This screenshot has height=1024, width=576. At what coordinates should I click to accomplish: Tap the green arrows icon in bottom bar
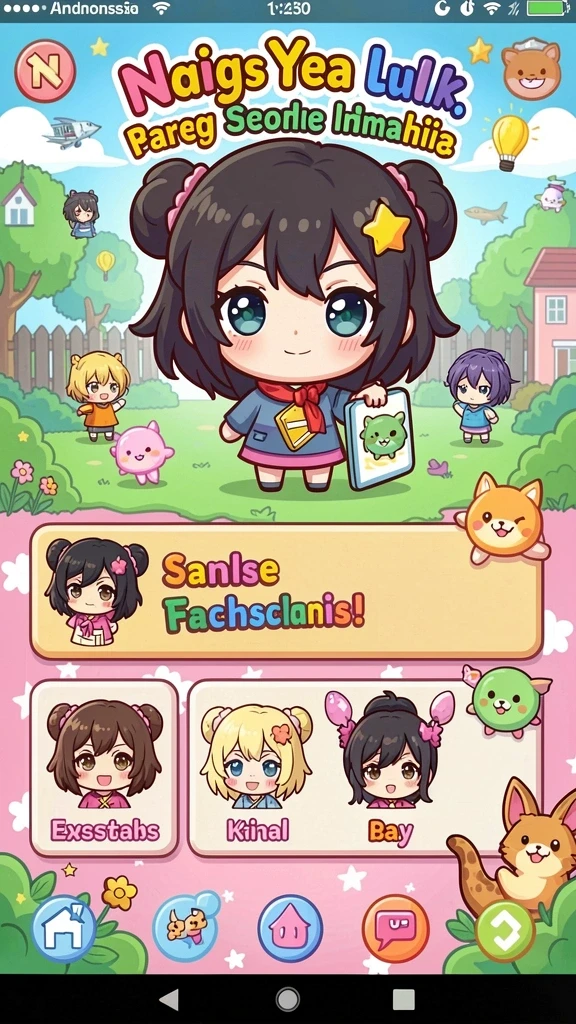(505, 931)
